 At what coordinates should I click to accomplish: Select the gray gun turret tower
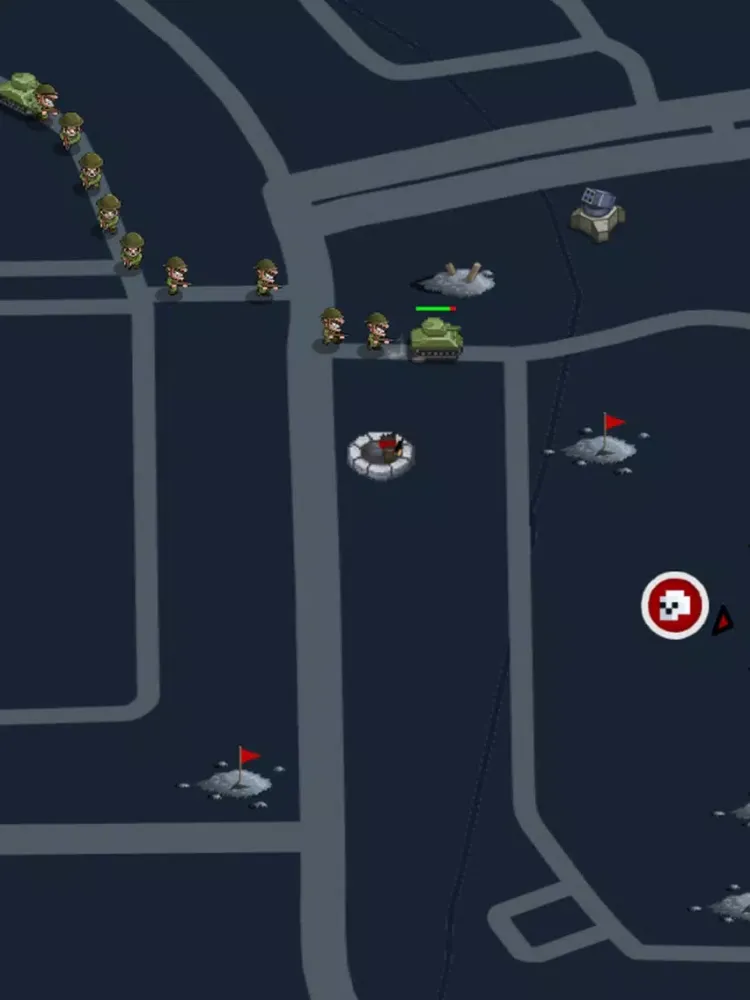(598, 214)
